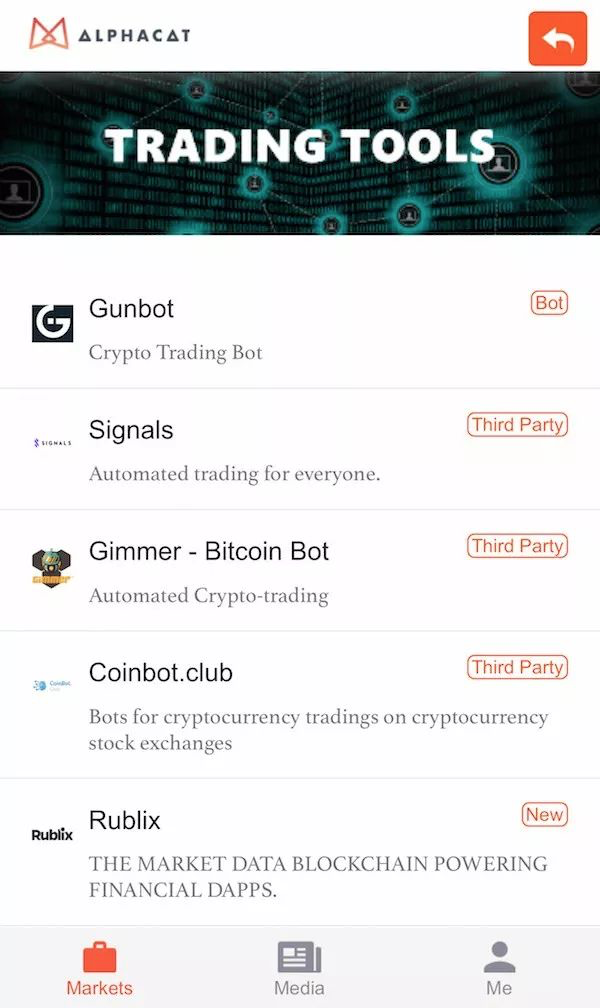The image size is (600, 1008).
Task: Go to the Me tab
Action: 499,968
